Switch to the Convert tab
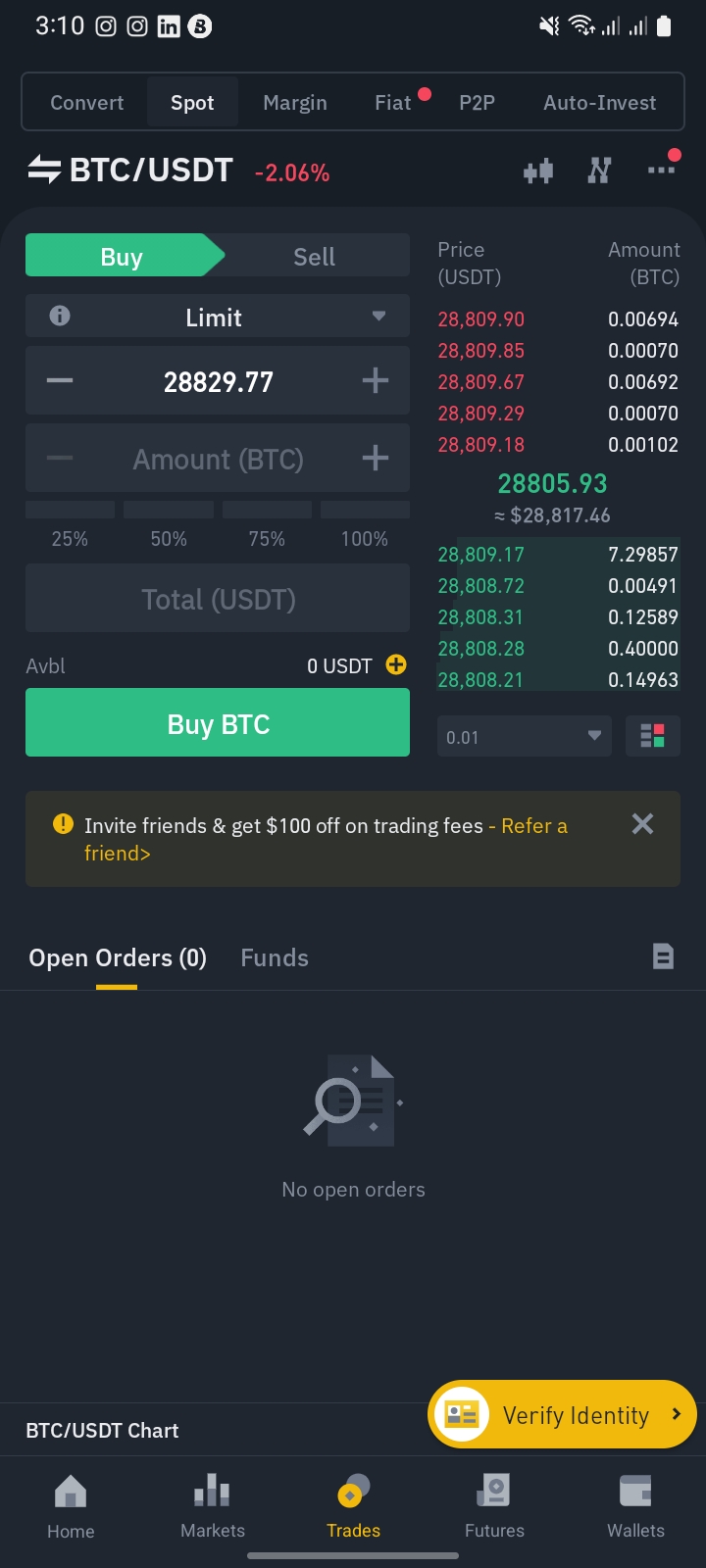The image size is (706, 1568). 87,103
